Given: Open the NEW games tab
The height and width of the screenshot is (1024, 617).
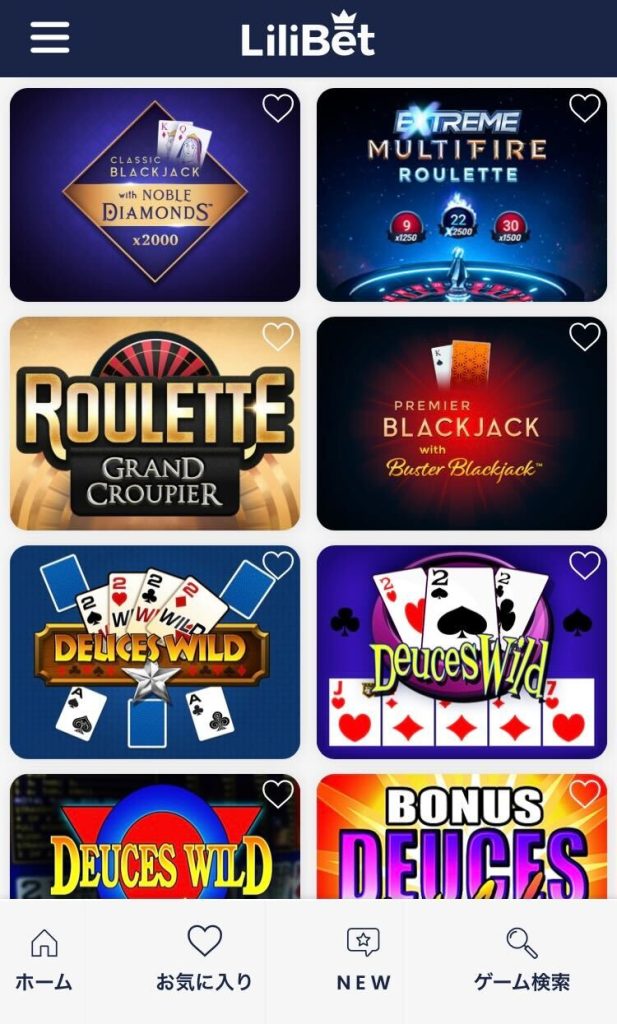Looking at the screenshot, I should pos(363,960).
